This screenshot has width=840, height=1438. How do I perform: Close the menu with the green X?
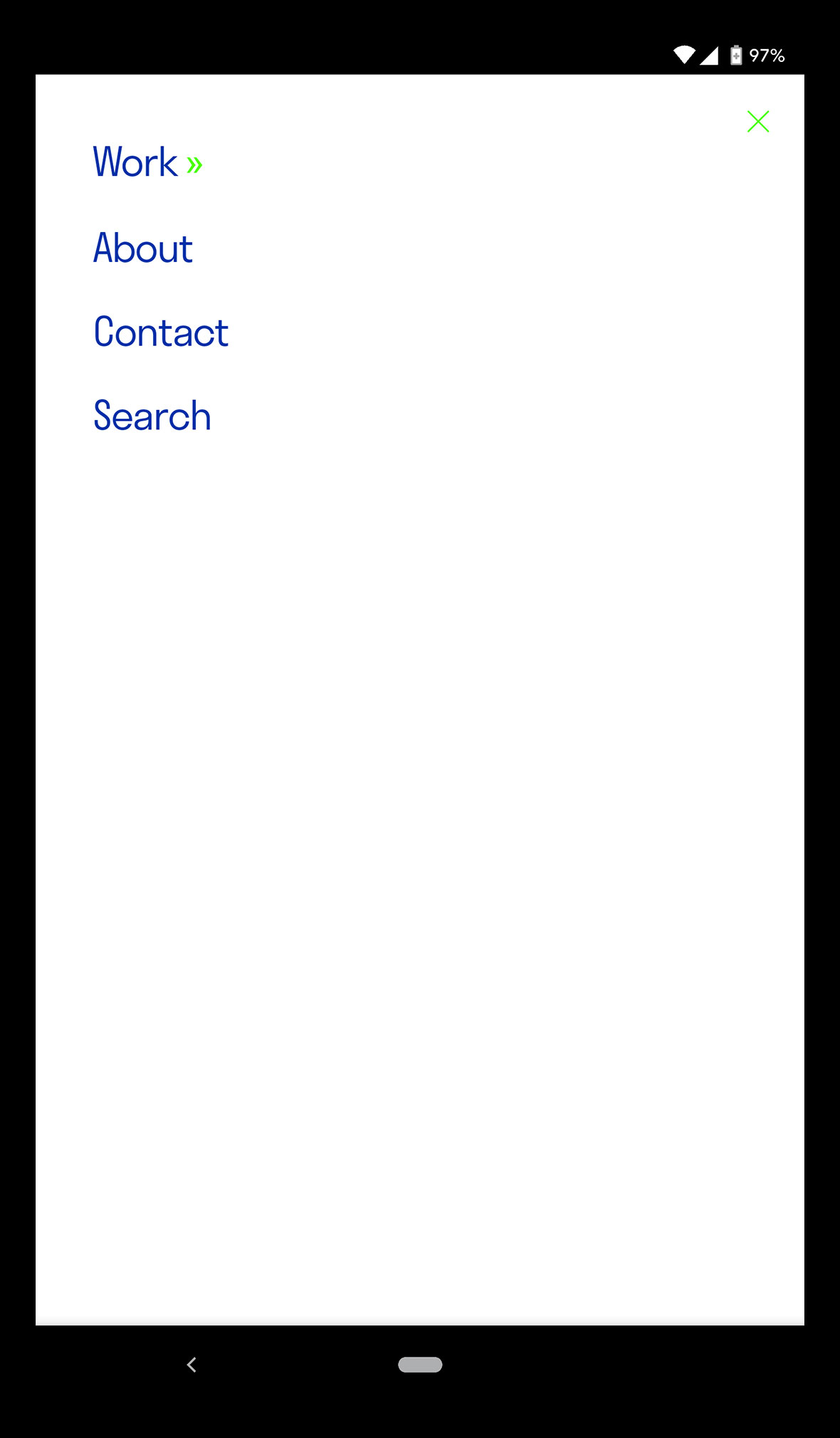click(x=758, y=122)
